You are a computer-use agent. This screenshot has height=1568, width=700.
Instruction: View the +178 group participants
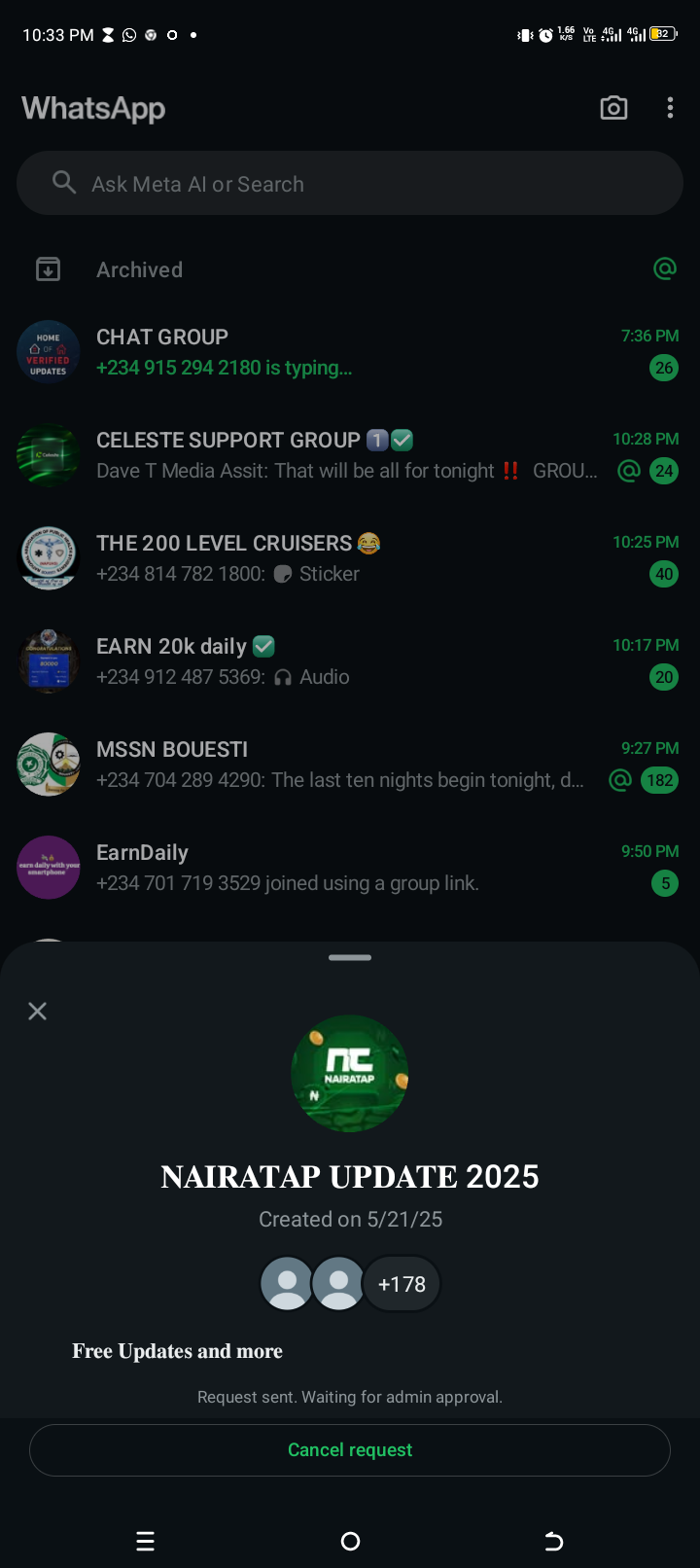(402, 1284)
